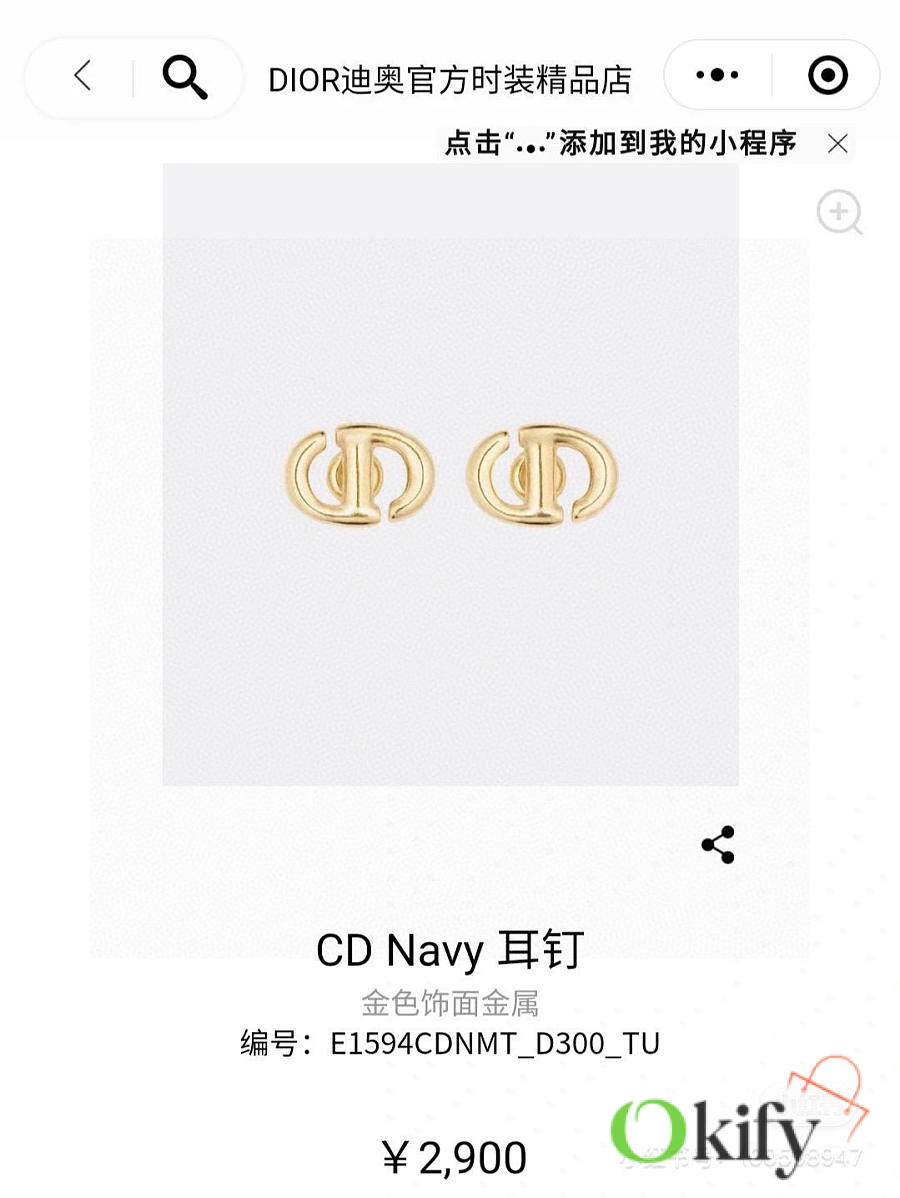Image resolution: width=900 pixels, height=1198 pixels.
Task: Share the CD Navy earrings
Action: tap(718, 845)
